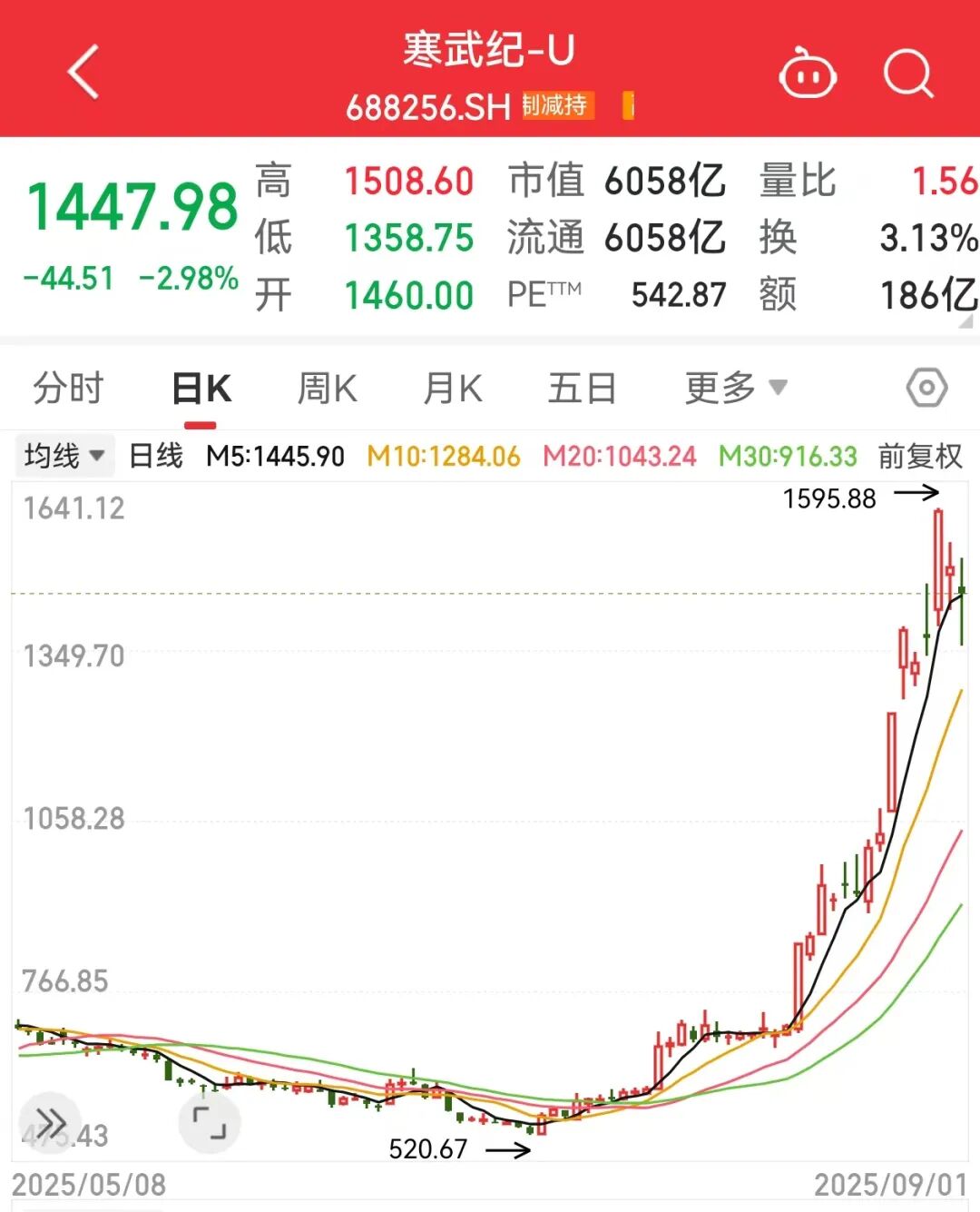Expand the chart to fullscreen
This screenshot has width=980, height=1212.
(210, 1123)
